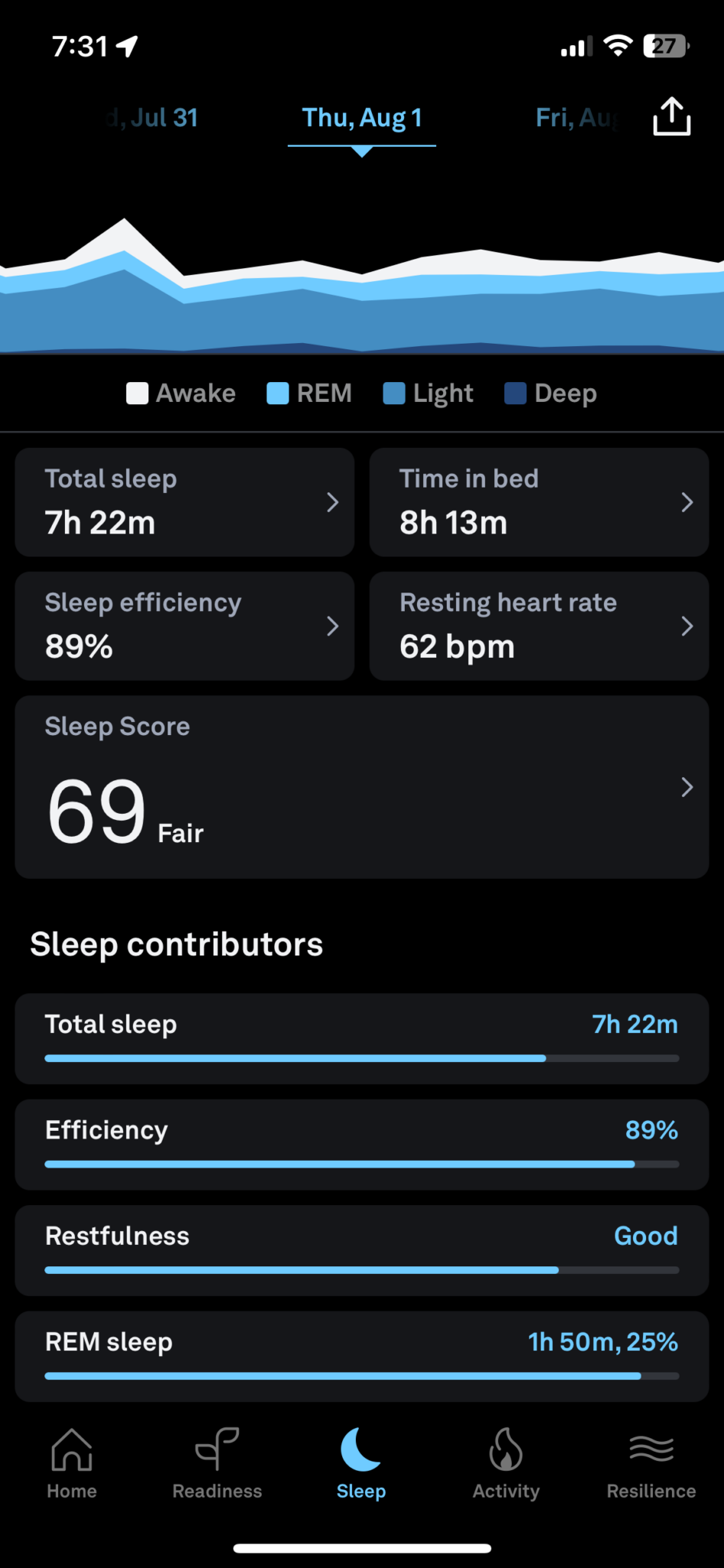
Task: Expand the Total sleep card details
Action: pyautogui.click(x=184, y=501)
